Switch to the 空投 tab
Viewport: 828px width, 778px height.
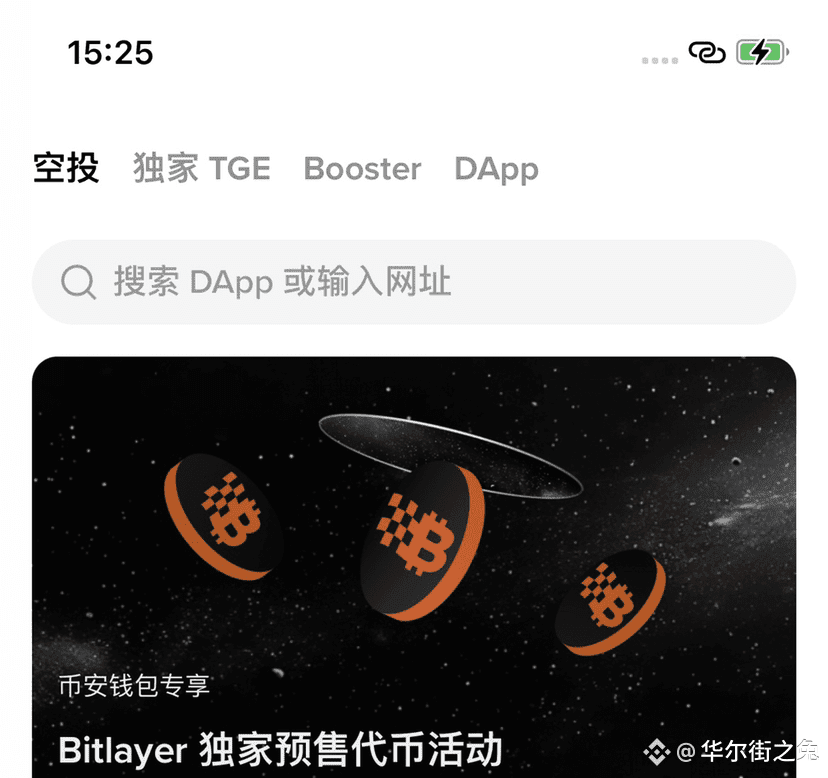[66, 168]
